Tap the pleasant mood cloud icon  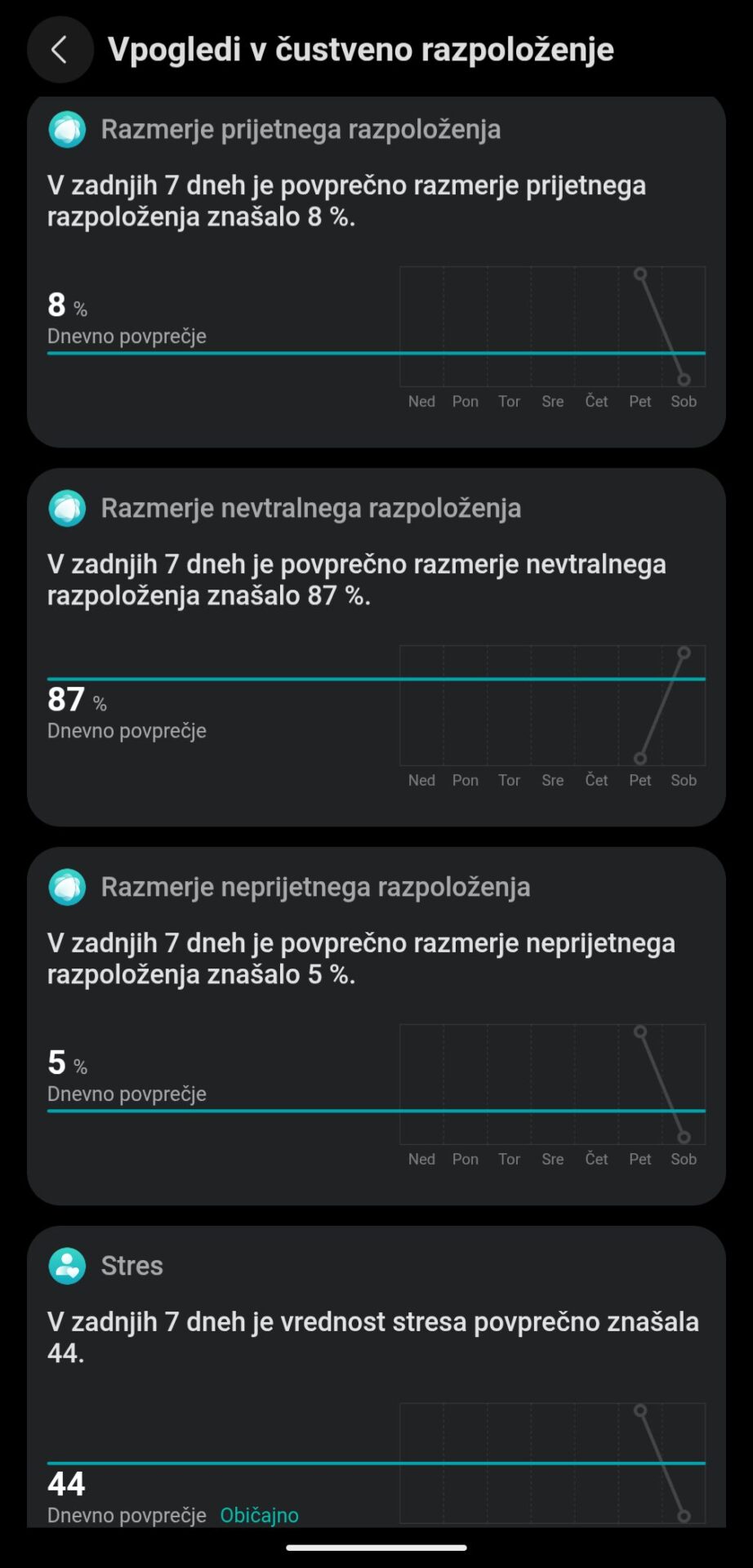tap(68, 129)
